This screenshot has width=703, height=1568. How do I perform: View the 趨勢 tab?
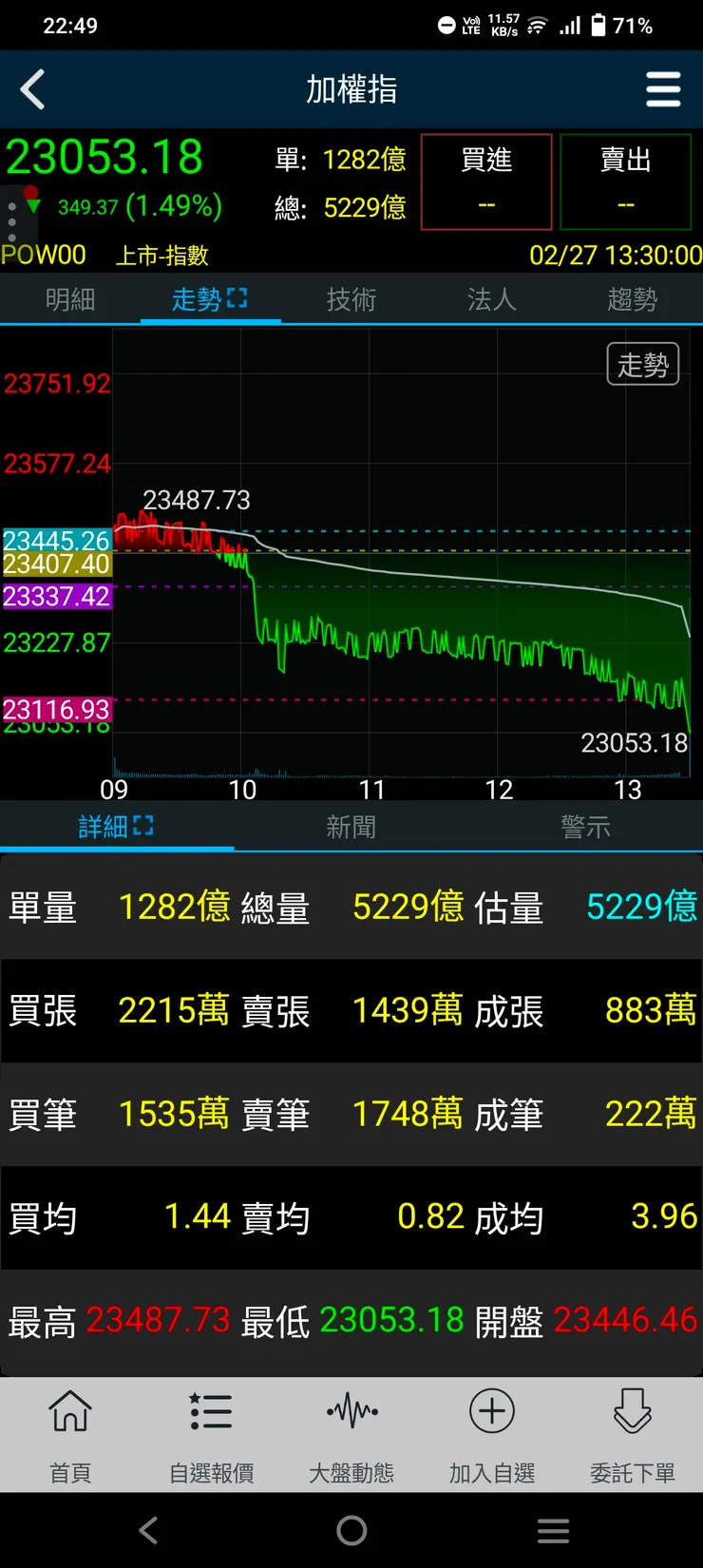point(632,300)
